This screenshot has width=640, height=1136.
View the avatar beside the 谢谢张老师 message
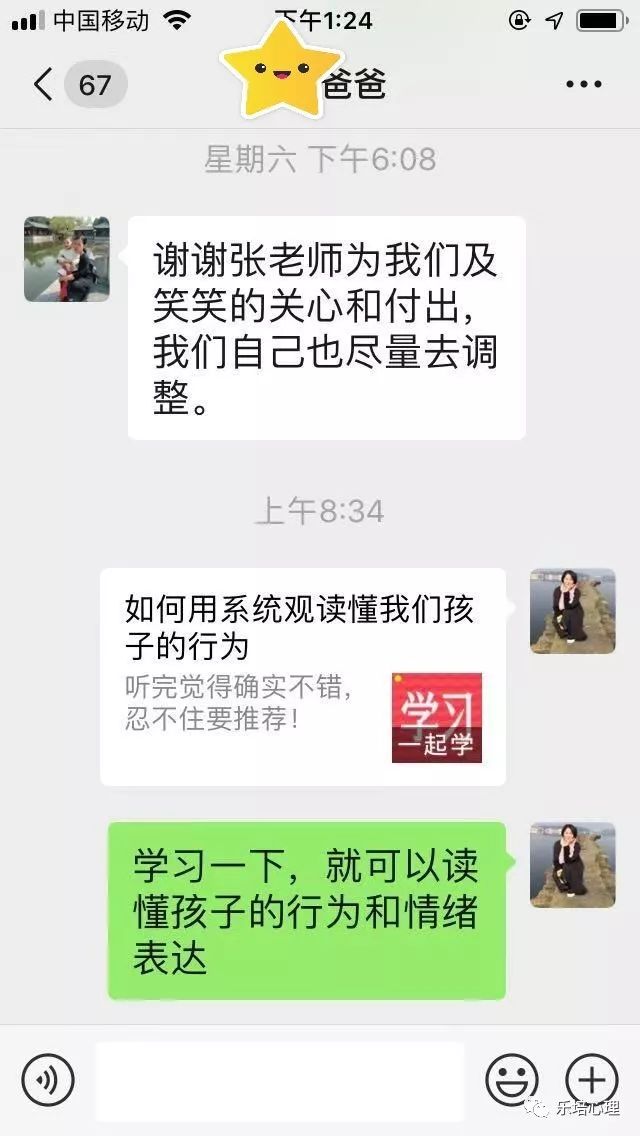point(66,259)
